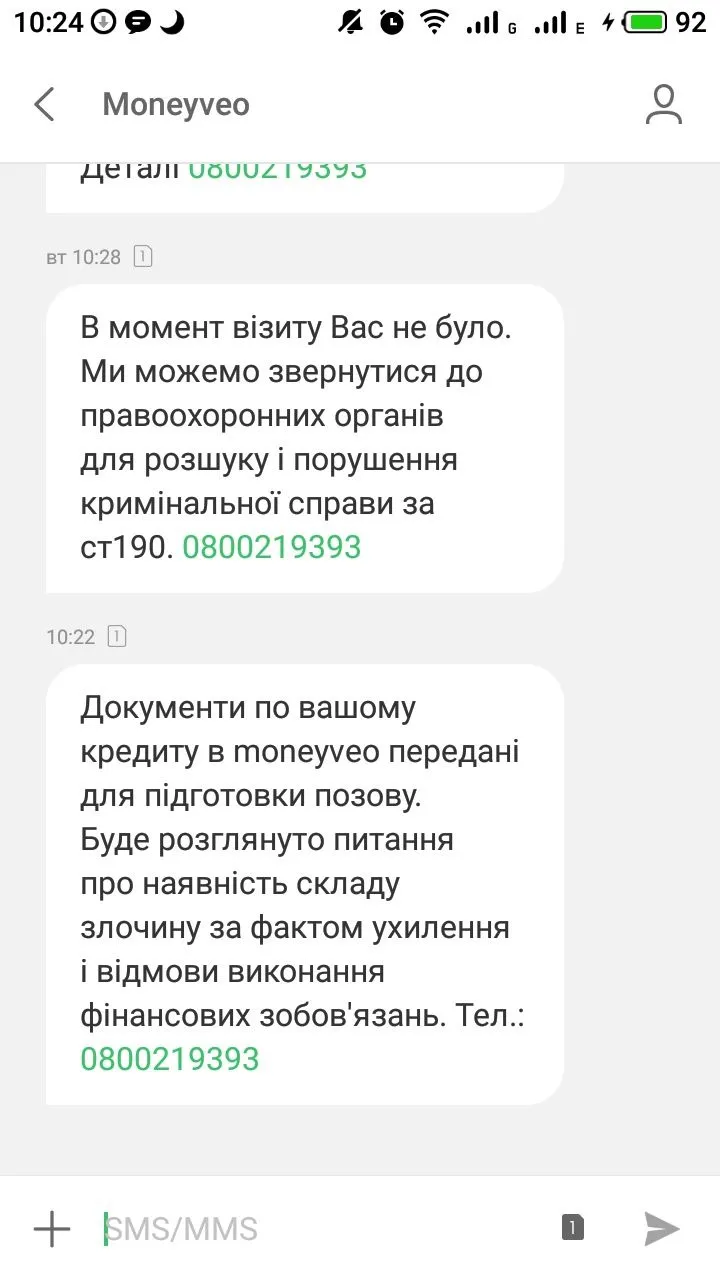Go back to the conversations list
The image size is (720, 1280).
(44, 104)
